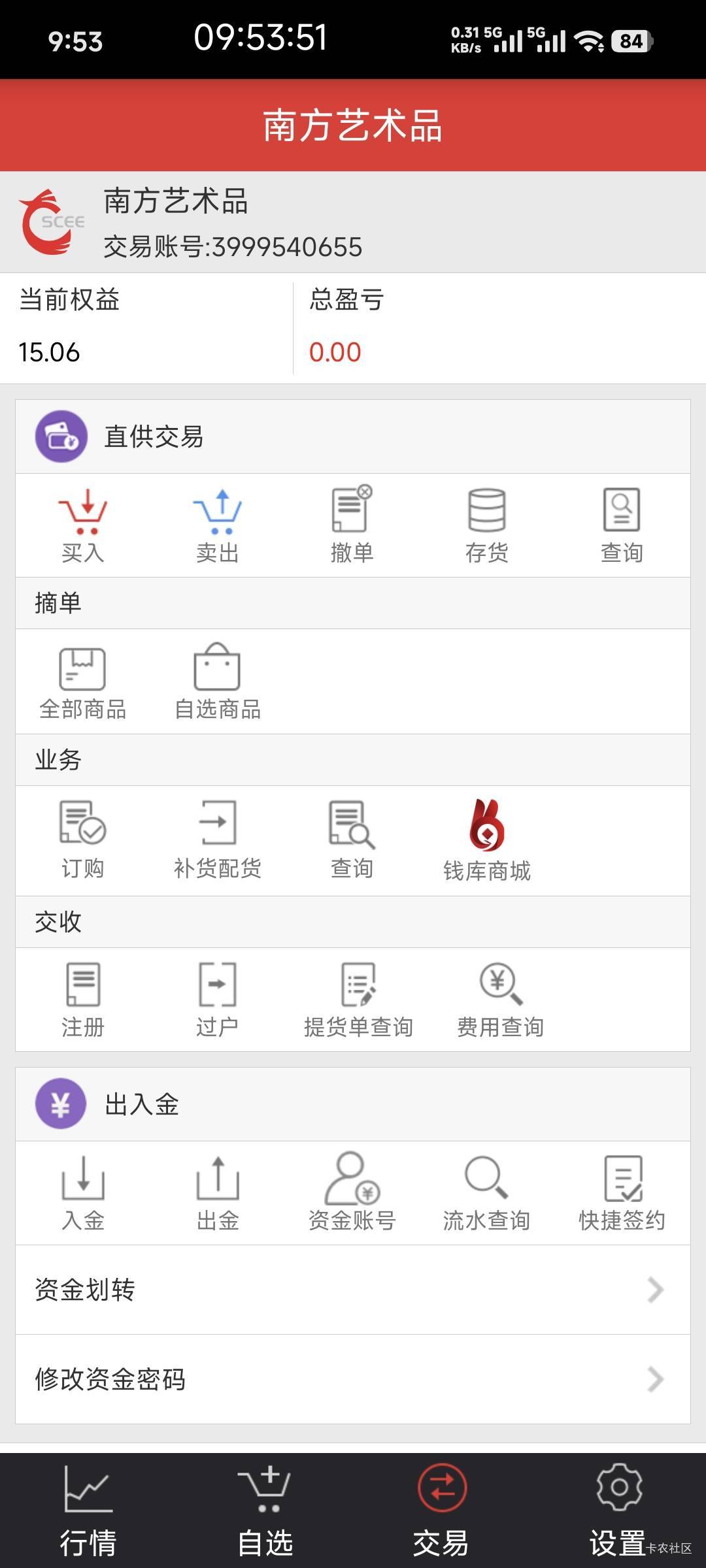Image resolution: width=706 pixels, height=1568 pixels.
Task: Open 流水查询
Action: click(487, 1192)
